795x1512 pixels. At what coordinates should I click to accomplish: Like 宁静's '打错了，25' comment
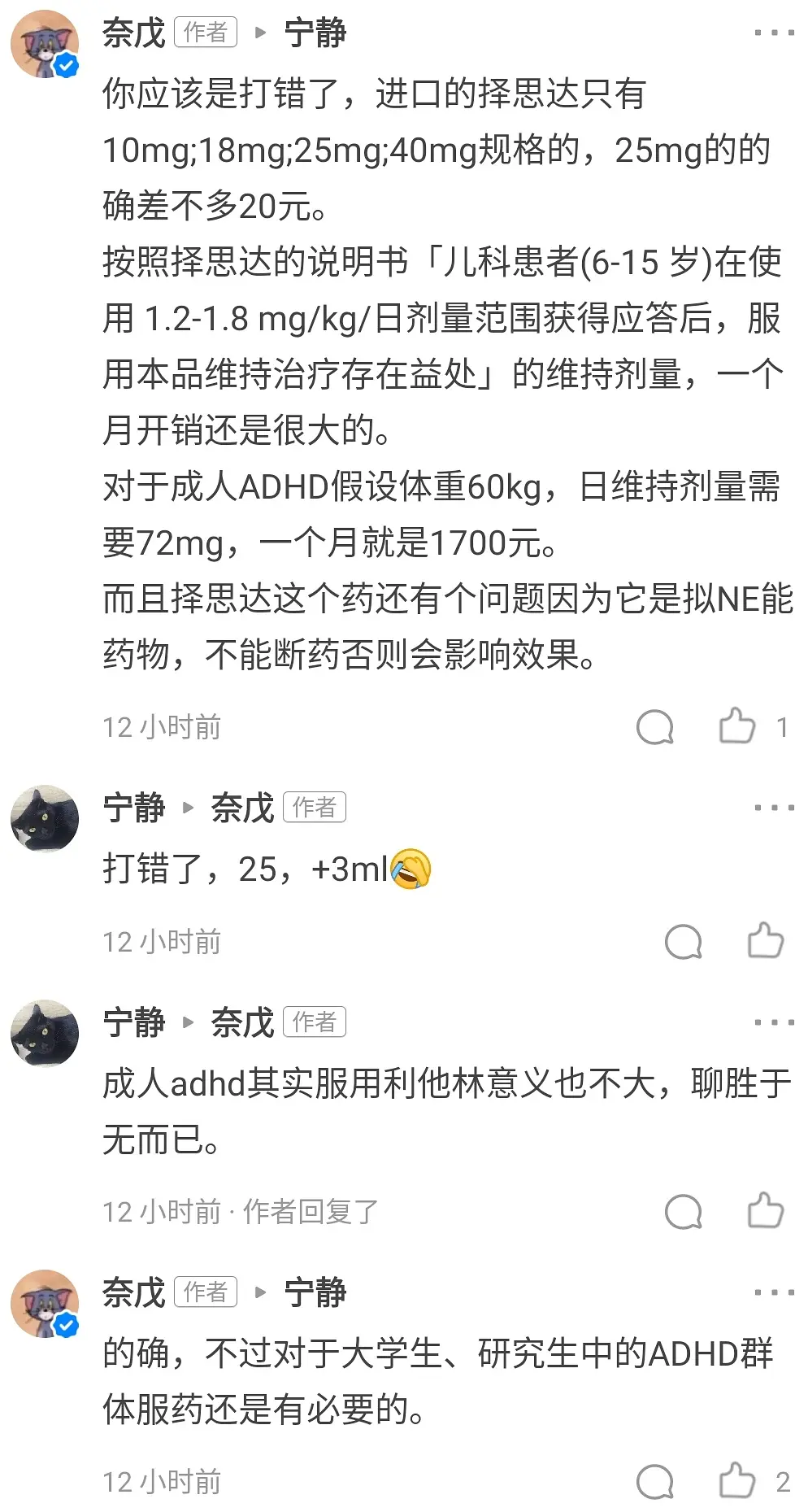point(765,941)
